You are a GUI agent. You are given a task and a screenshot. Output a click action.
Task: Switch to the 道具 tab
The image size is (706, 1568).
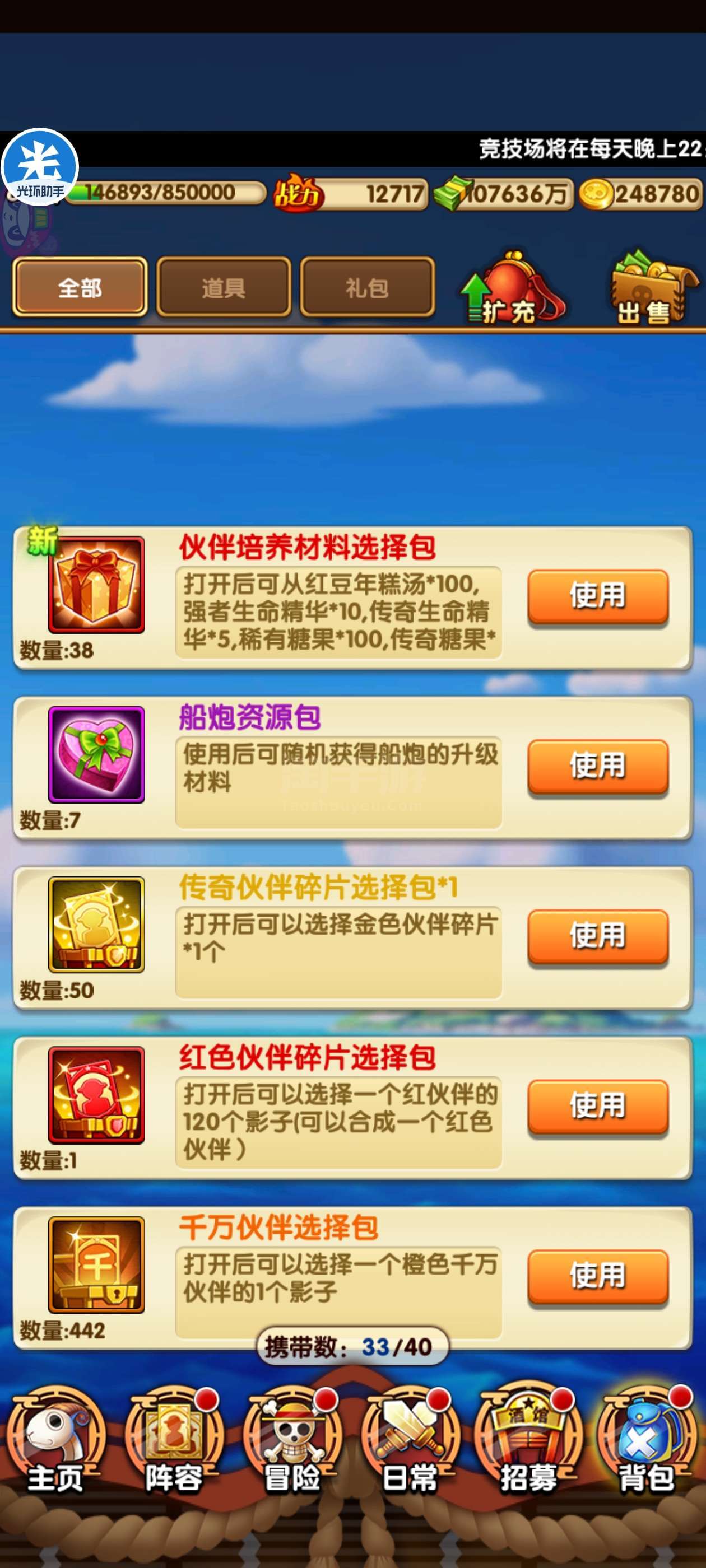[x=224, y=287]
